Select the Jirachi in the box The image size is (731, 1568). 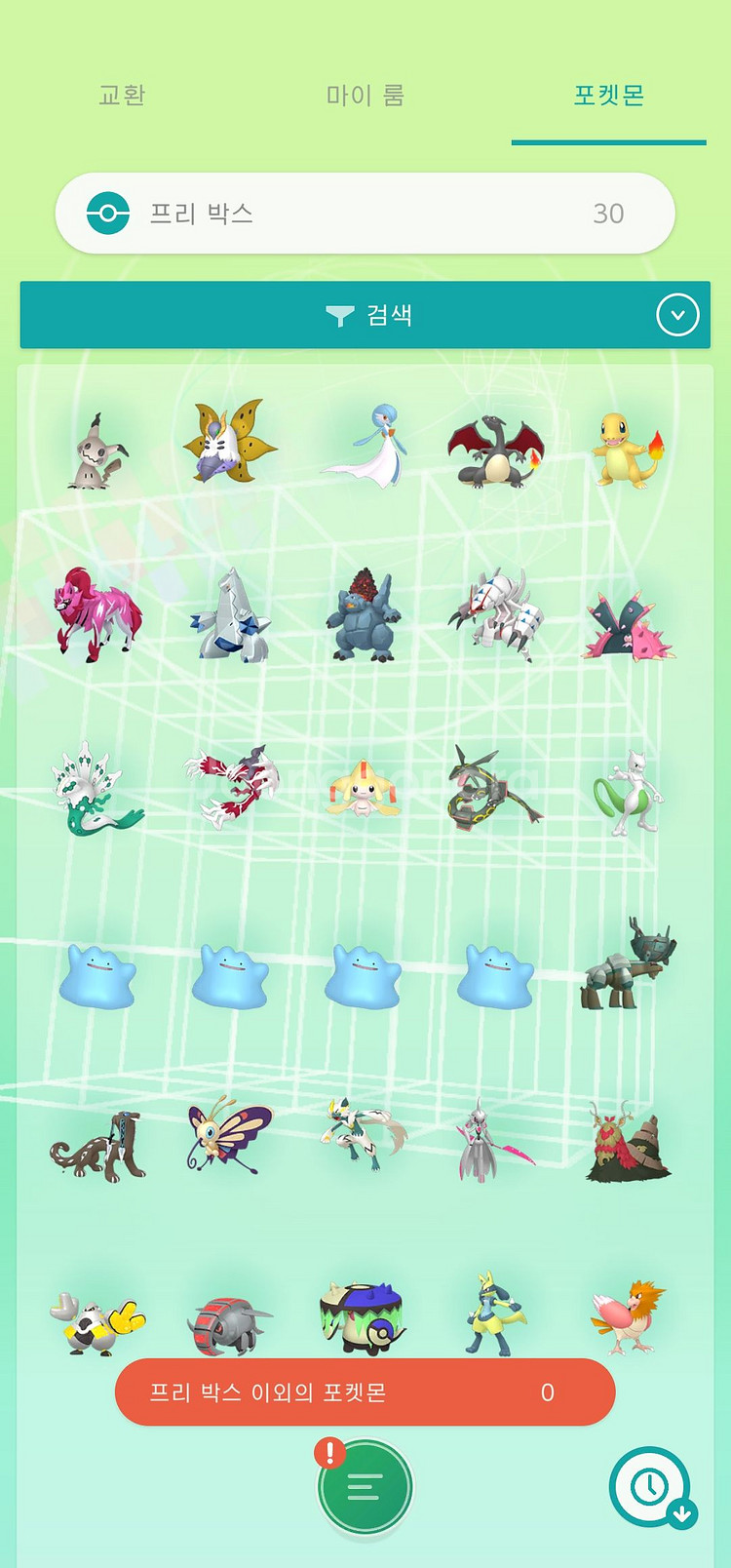click(363, 790)
